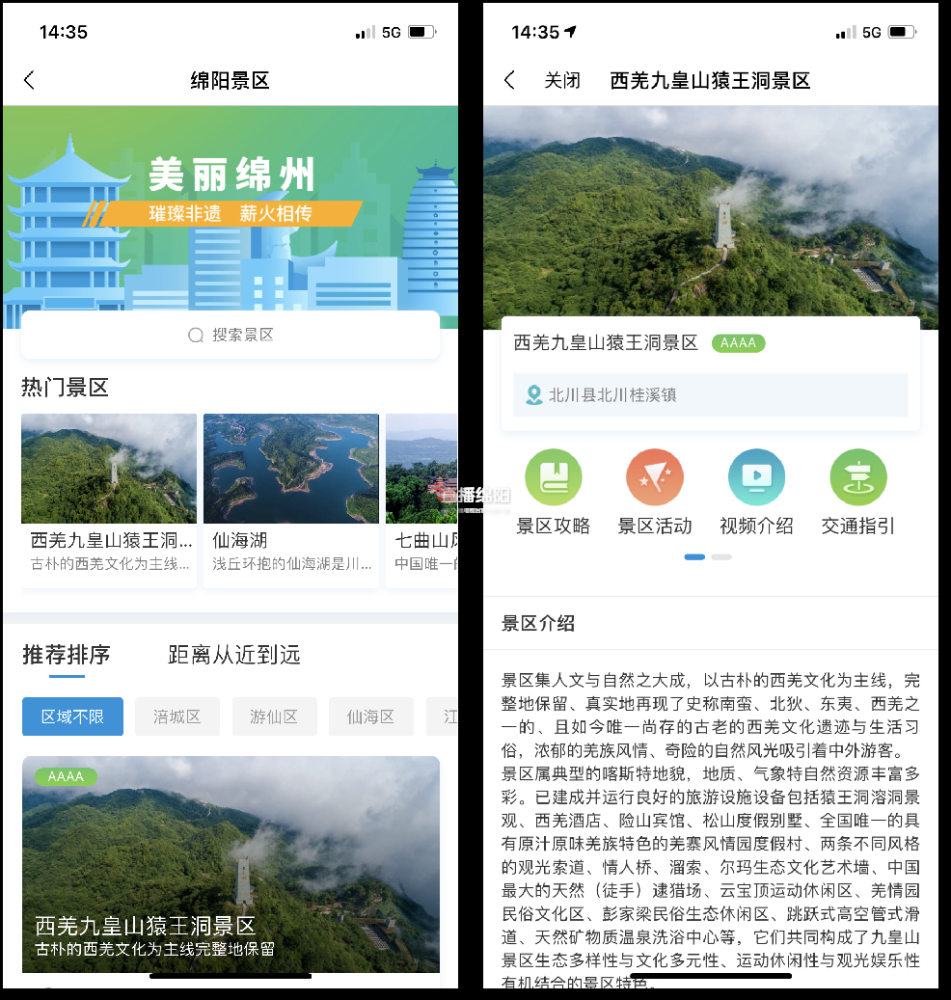The height and width of the screenshot is (1000, 951).
Task: Open the large AAAA 西羌九皇山猿王洞景区 card
Action: (x=231, y=864)
